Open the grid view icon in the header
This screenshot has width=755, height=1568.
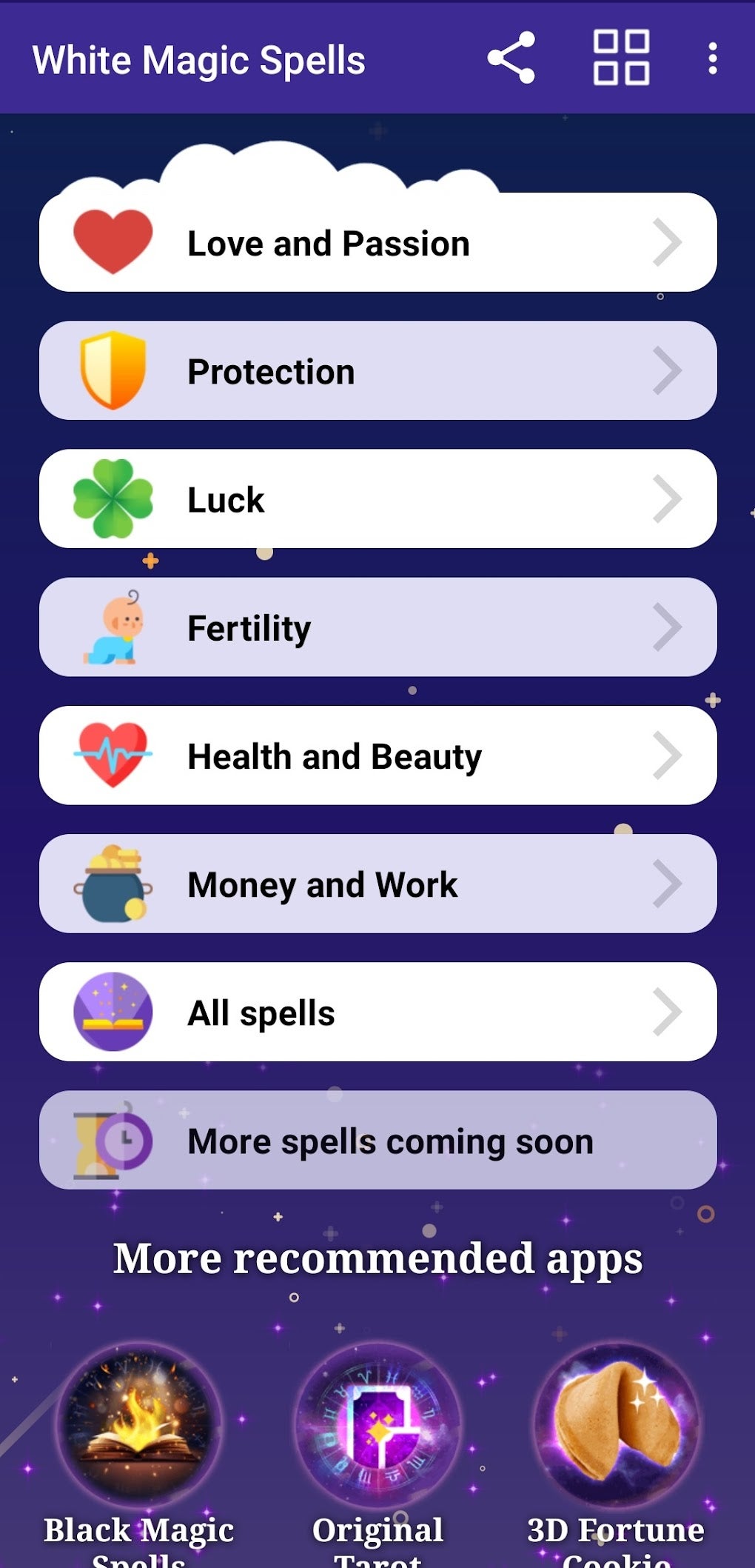pos(620,59)
